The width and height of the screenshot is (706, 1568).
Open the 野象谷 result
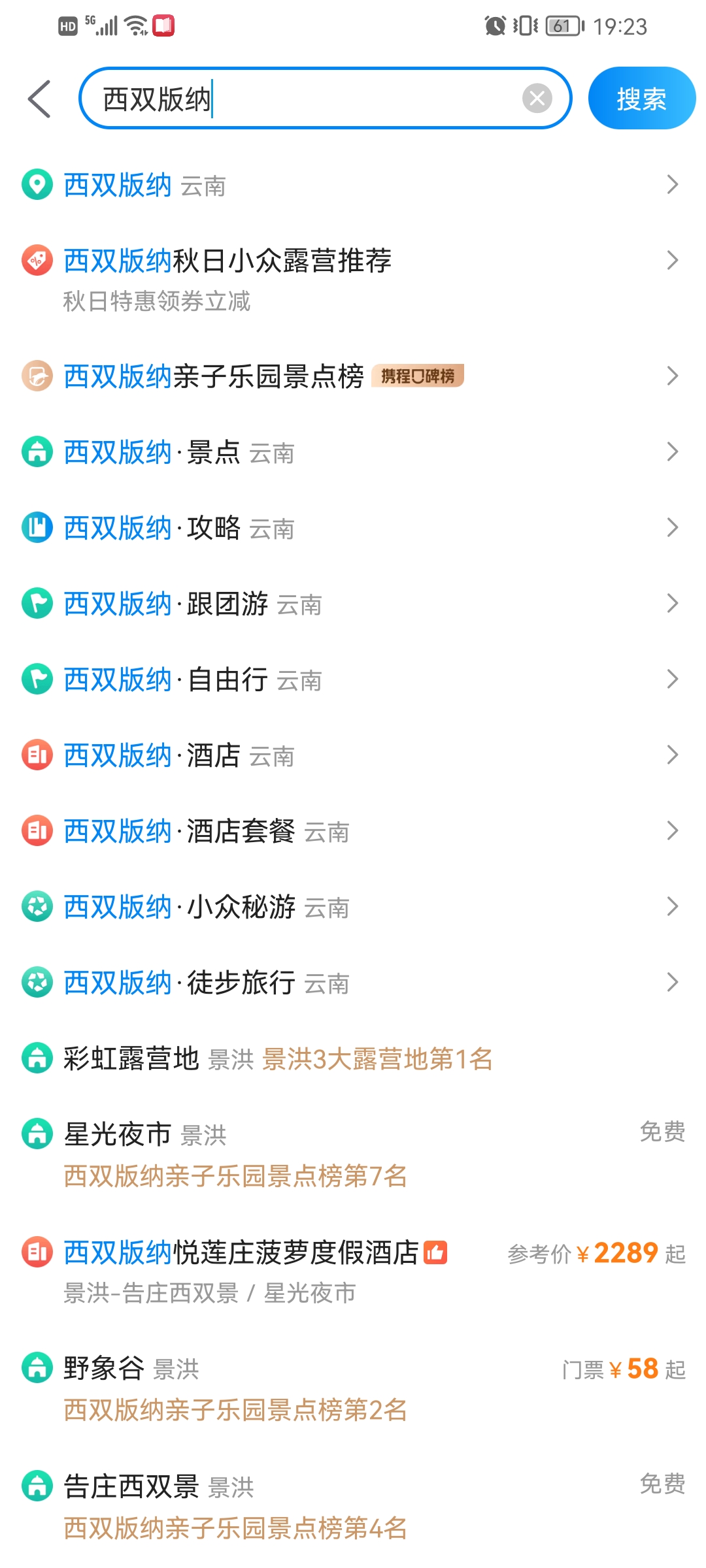[353, 1388]
